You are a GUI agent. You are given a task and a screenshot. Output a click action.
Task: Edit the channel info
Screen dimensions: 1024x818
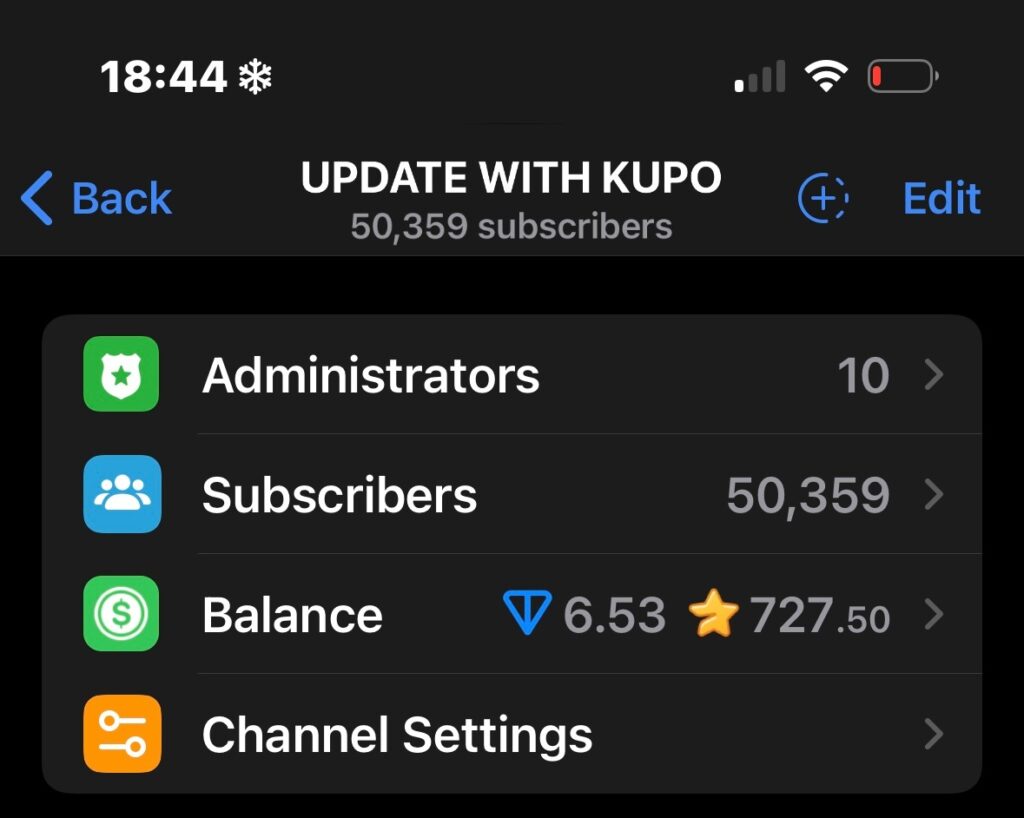click(941, 198)
